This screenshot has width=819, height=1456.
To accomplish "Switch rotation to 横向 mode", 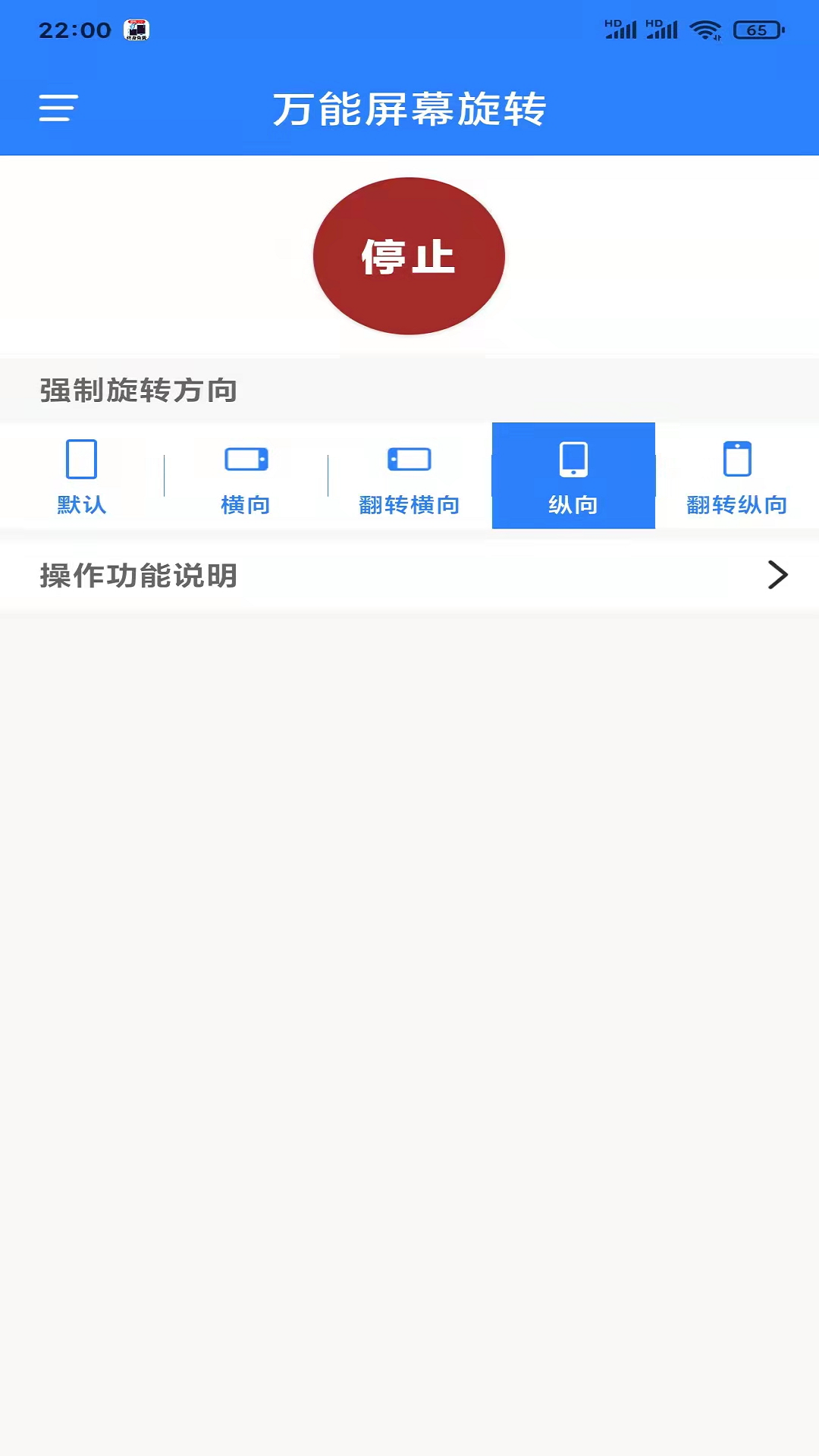I will [x=246, y=476].
